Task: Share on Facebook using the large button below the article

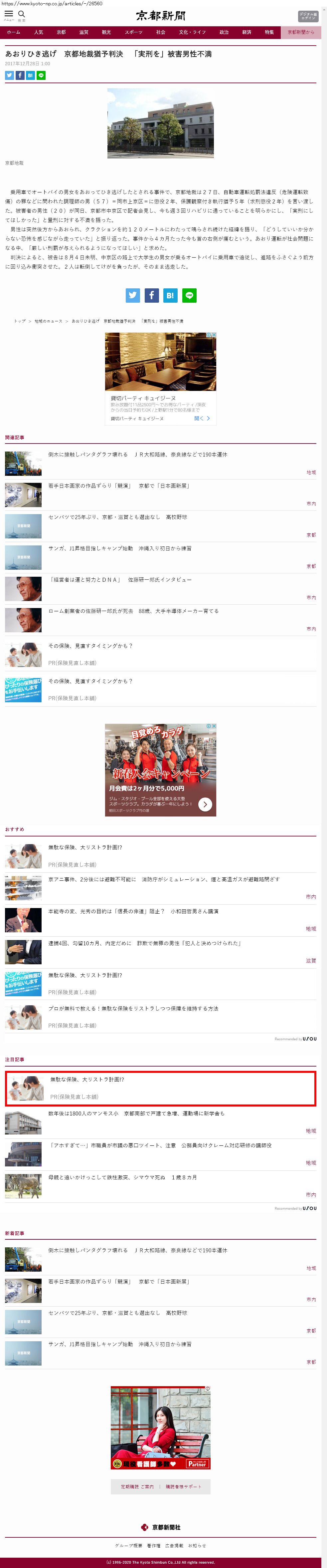Action: [x=151, y=295]
